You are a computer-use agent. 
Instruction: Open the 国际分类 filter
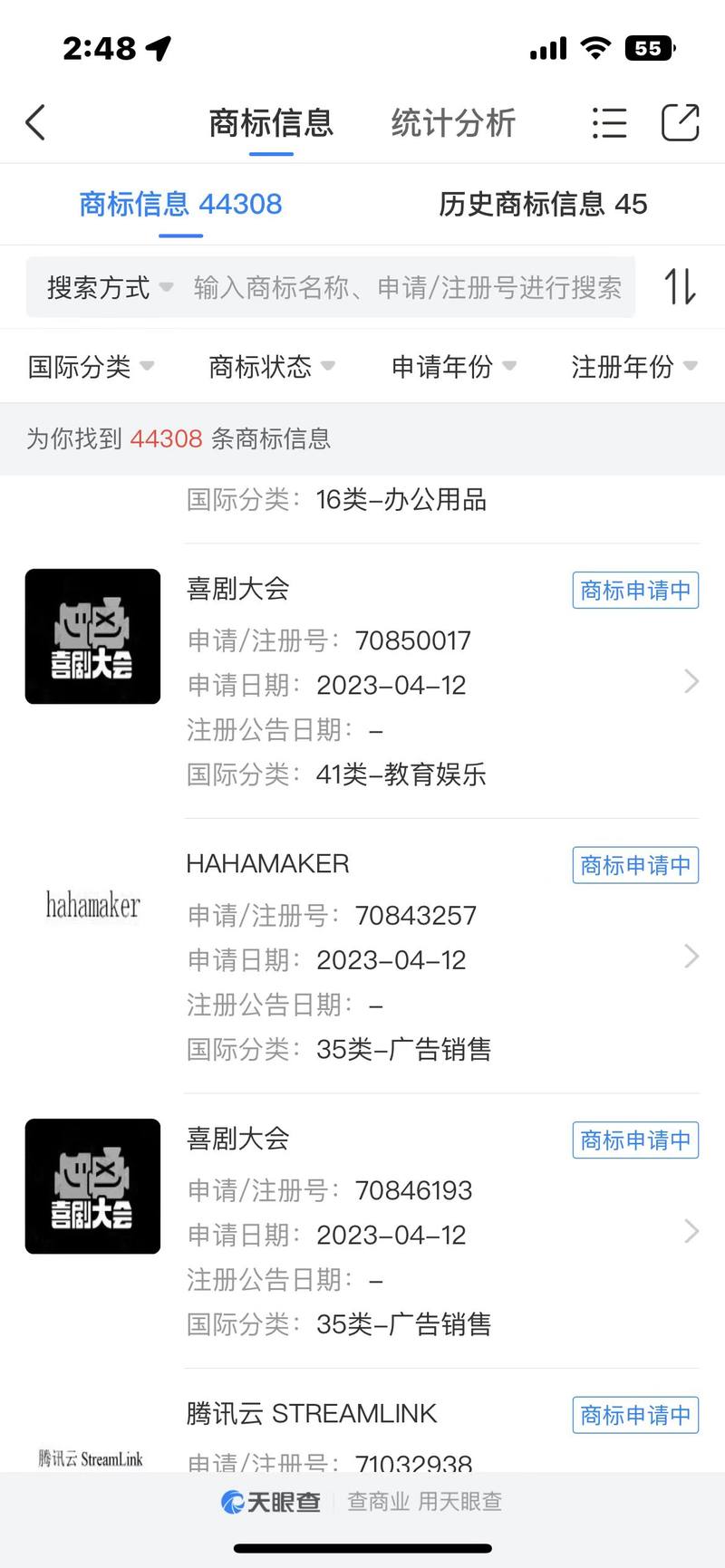tap(91, 367)
